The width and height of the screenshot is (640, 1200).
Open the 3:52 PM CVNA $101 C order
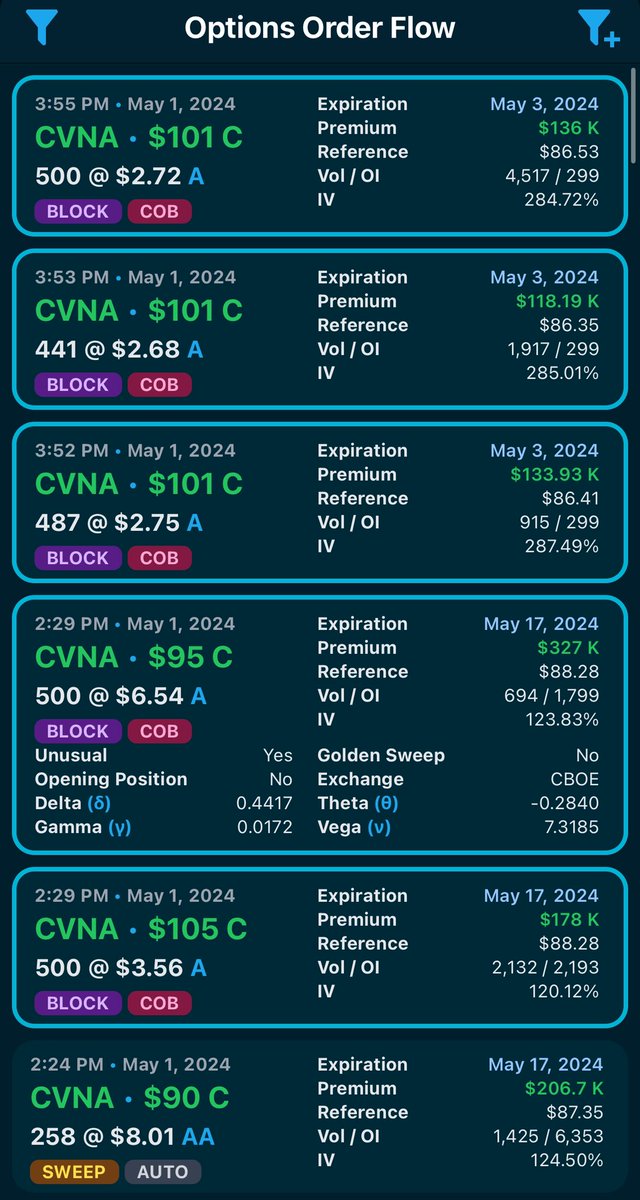[x=320, y=502]
